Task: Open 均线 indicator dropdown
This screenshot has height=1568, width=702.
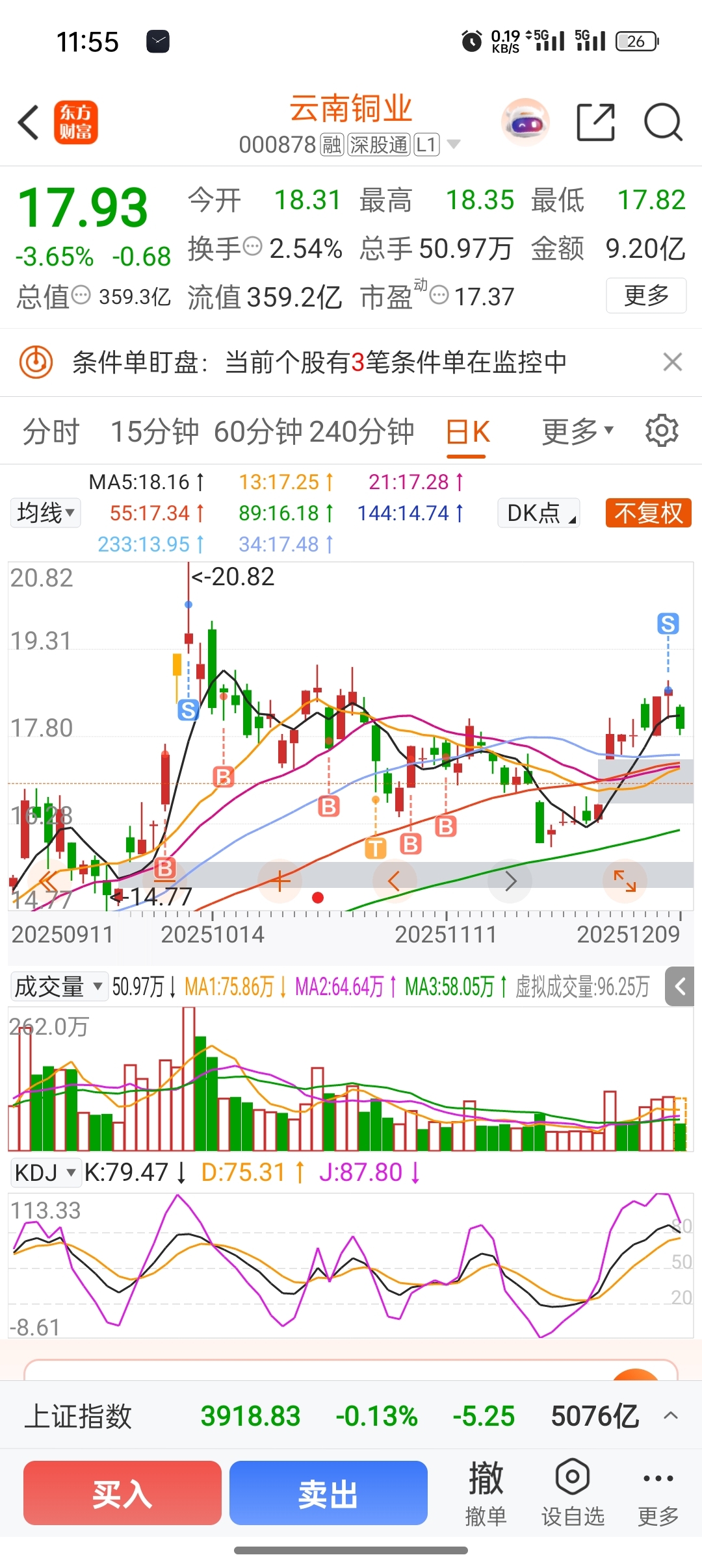Action: point(45,513)
